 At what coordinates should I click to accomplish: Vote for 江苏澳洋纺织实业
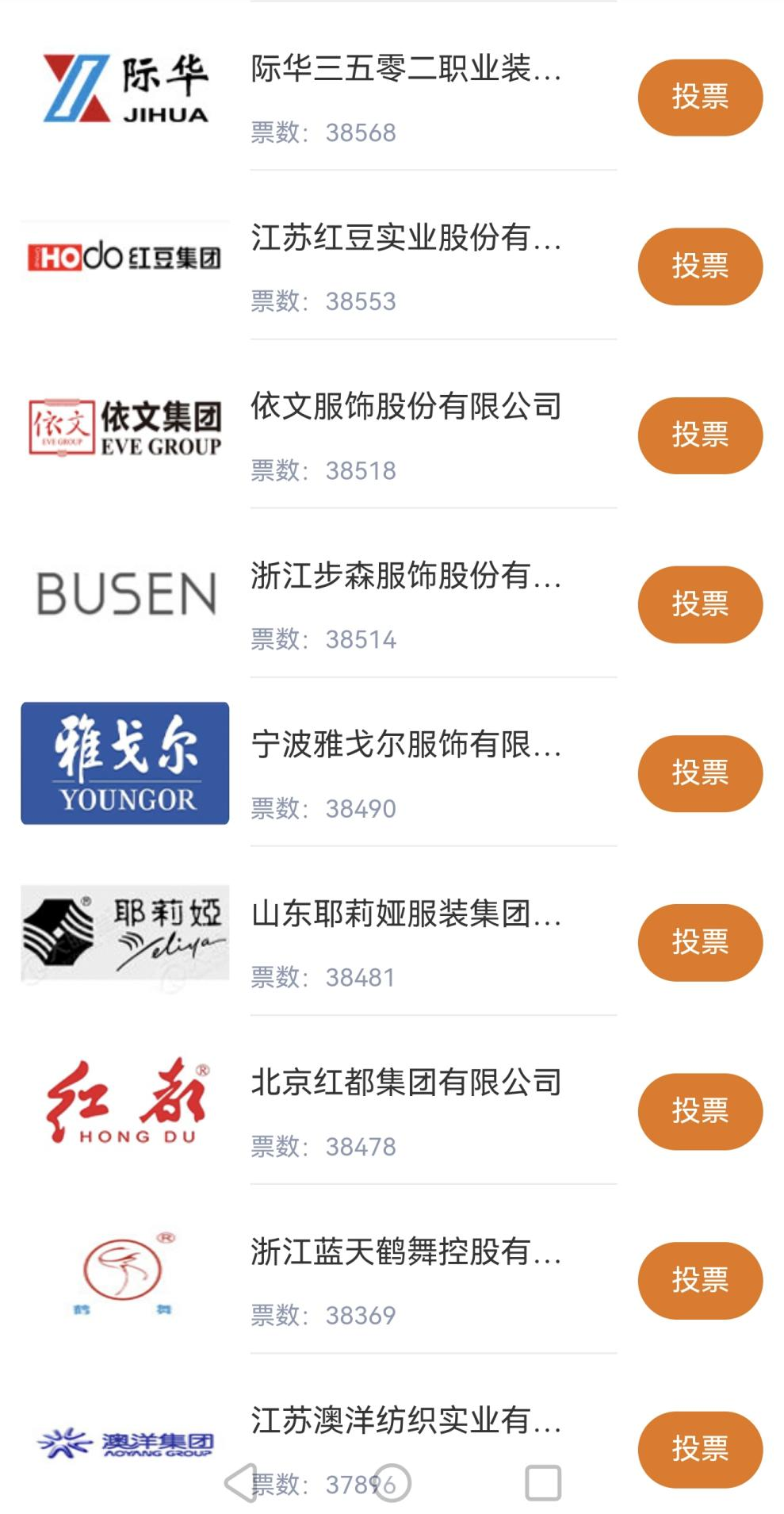click(699, 1449)
